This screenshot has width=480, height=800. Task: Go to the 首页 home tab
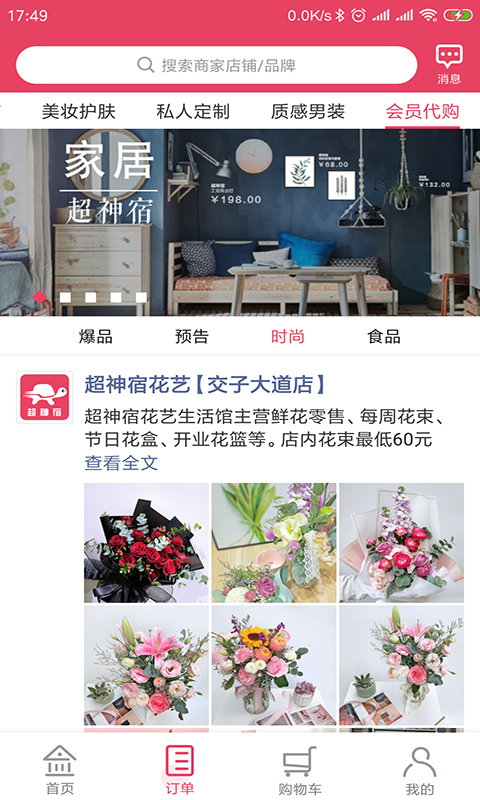tap(60, 770)
